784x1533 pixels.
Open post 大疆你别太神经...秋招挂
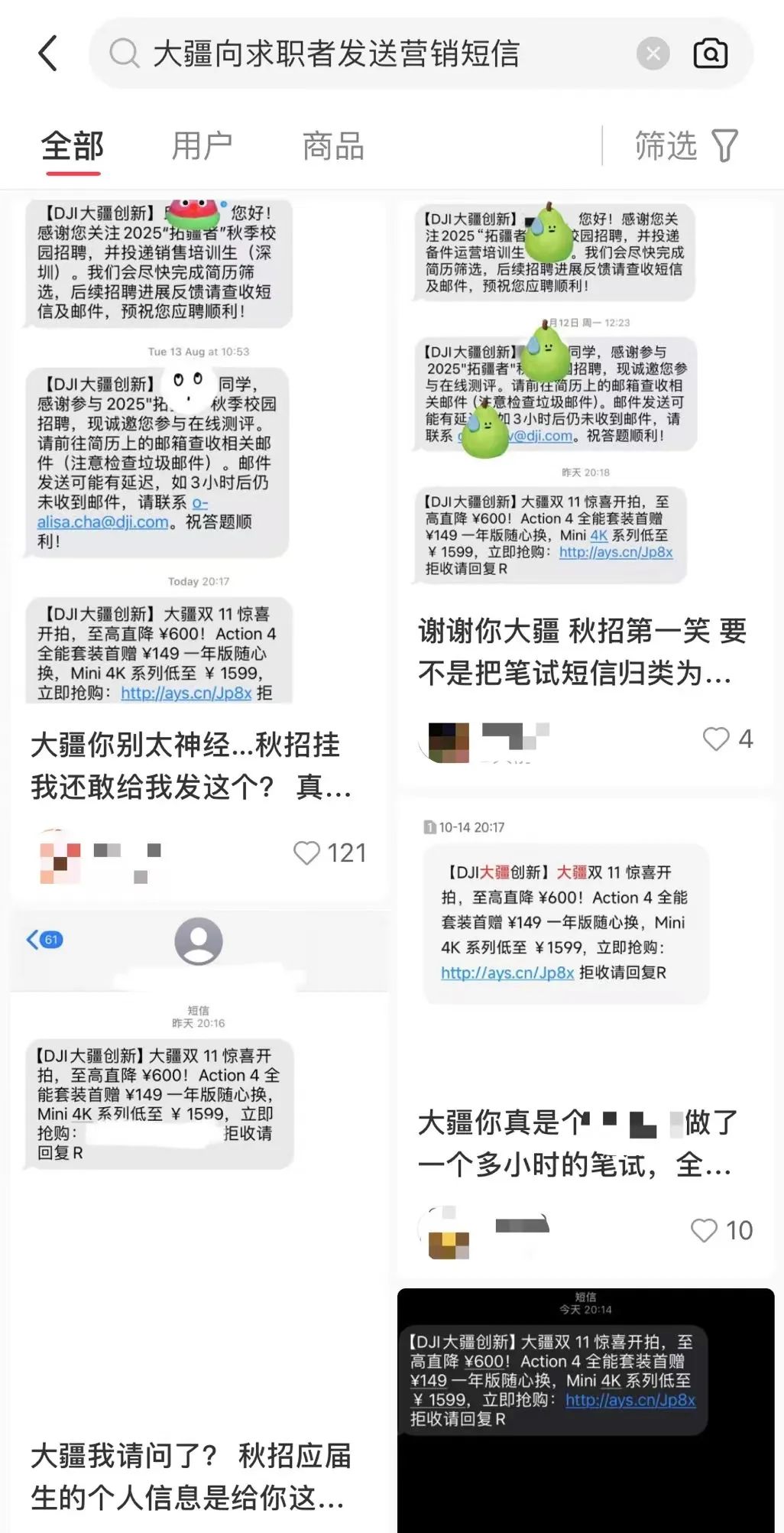(x=191, y=765)
